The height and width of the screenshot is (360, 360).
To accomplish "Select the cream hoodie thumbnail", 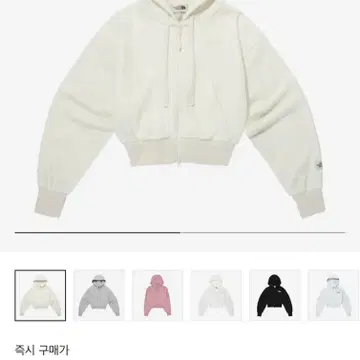I will tap(40, 295).
